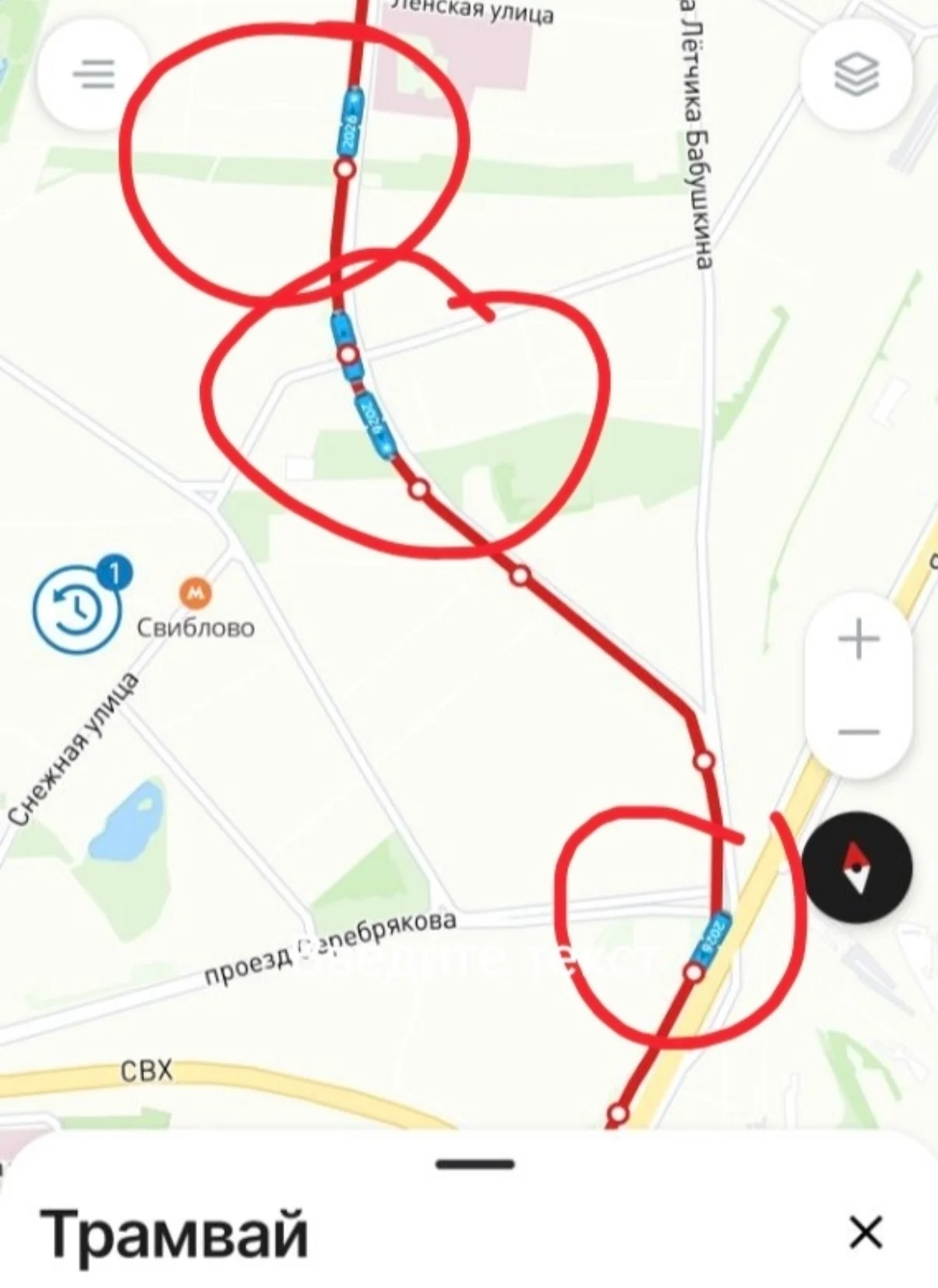The image size is (938, 1288).
Task: Open the map layers selector
Action: click(856, 76)
